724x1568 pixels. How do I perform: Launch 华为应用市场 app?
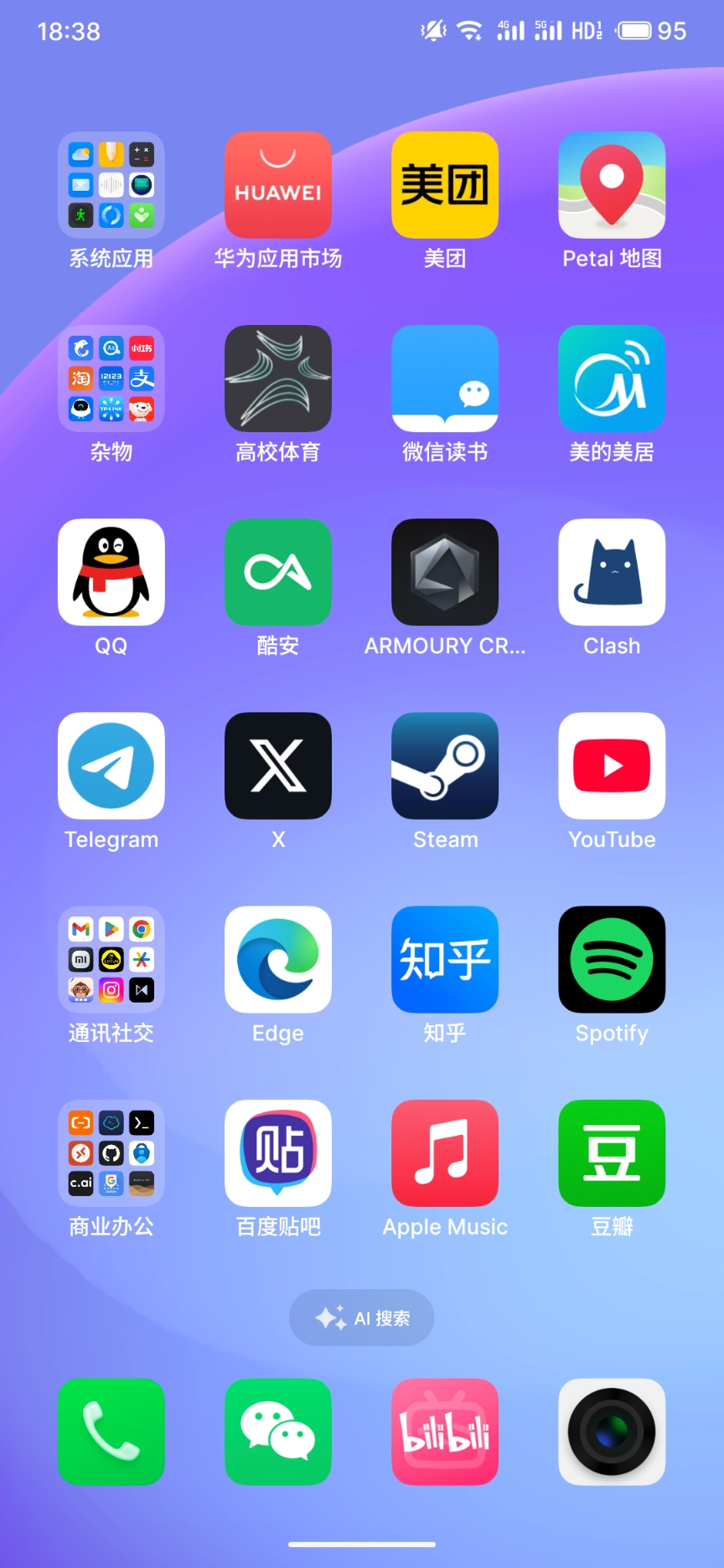277,185
